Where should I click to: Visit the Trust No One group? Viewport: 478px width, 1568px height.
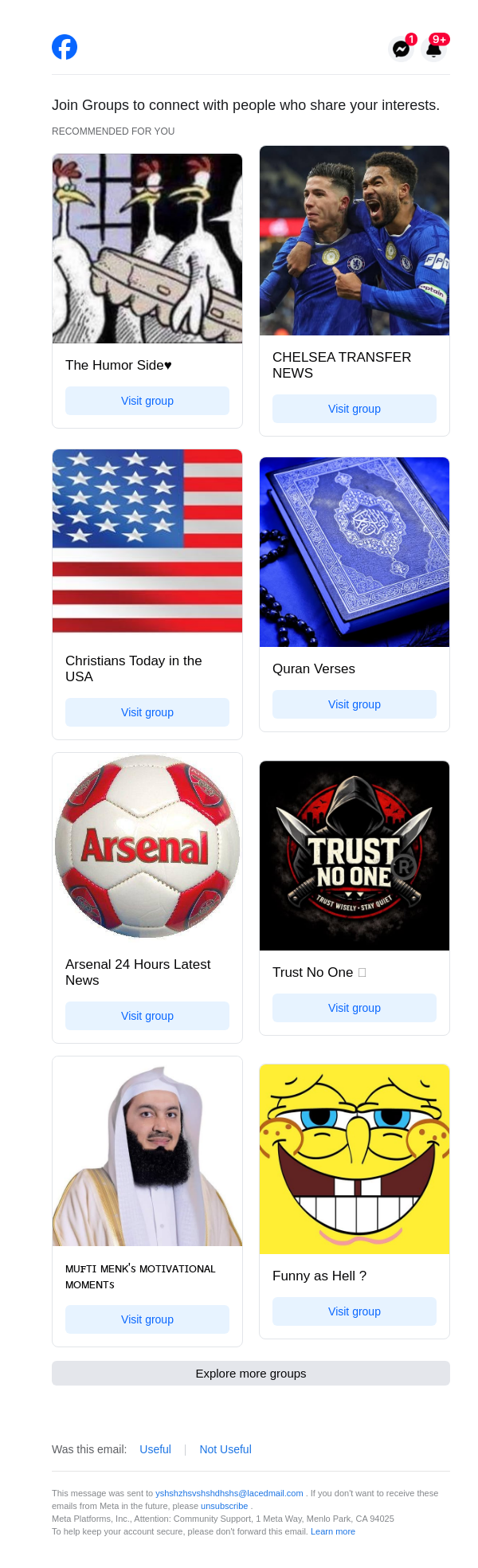click(355, 1008)
